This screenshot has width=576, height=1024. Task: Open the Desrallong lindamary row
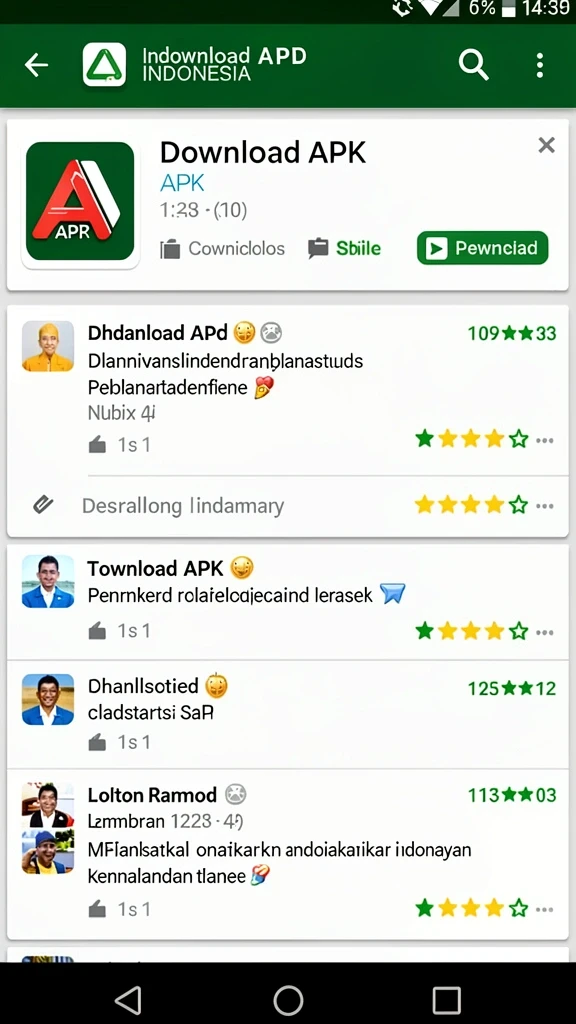coord(287,506)
